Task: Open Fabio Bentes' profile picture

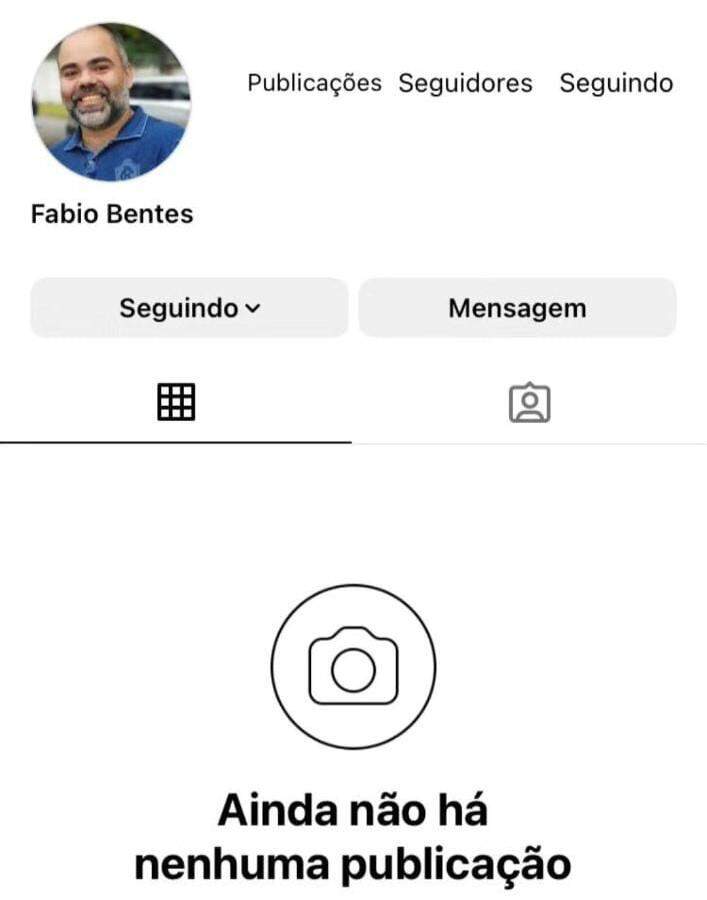Action: tap(111, 102)
